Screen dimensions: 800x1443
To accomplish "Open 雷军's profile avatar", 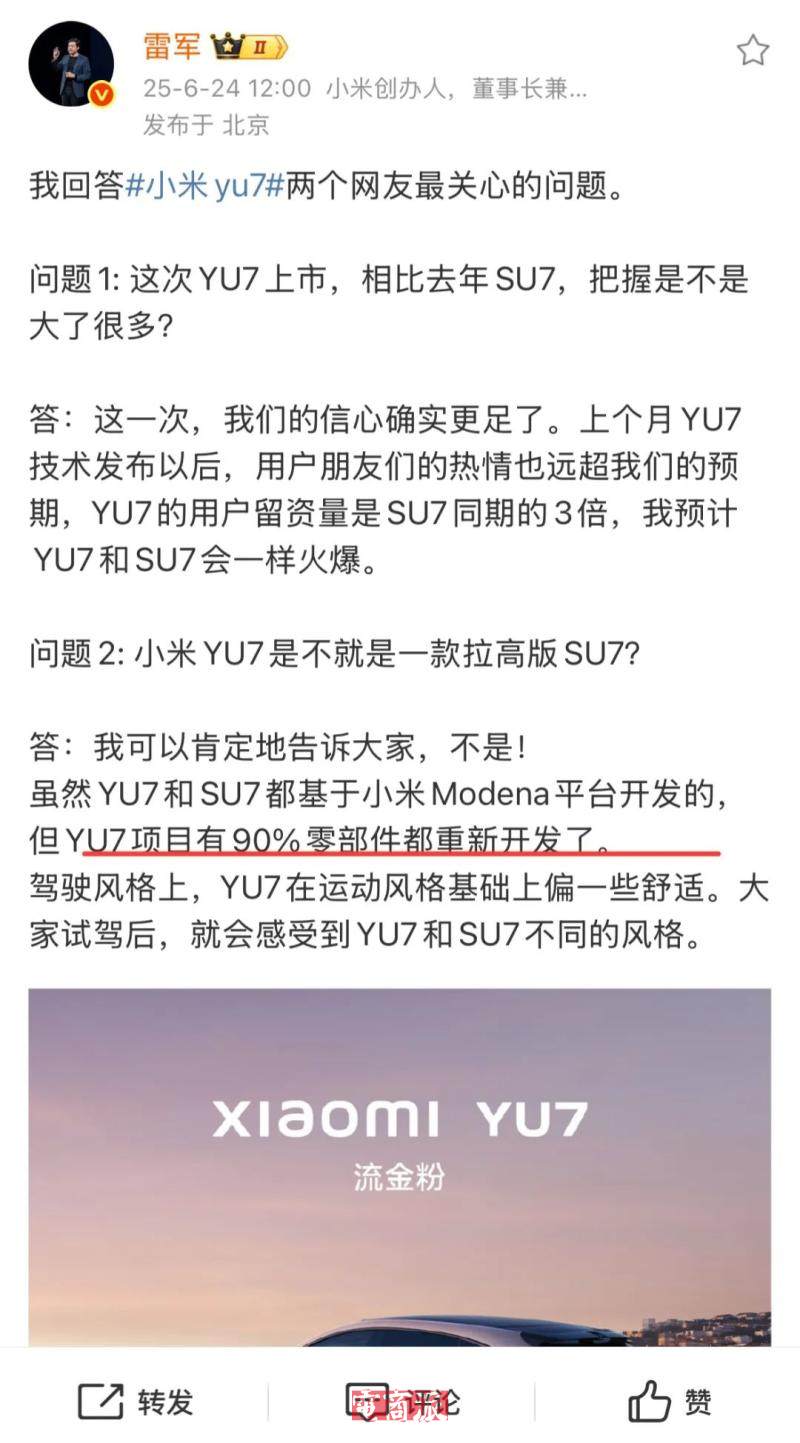I will tap(71, 64).
